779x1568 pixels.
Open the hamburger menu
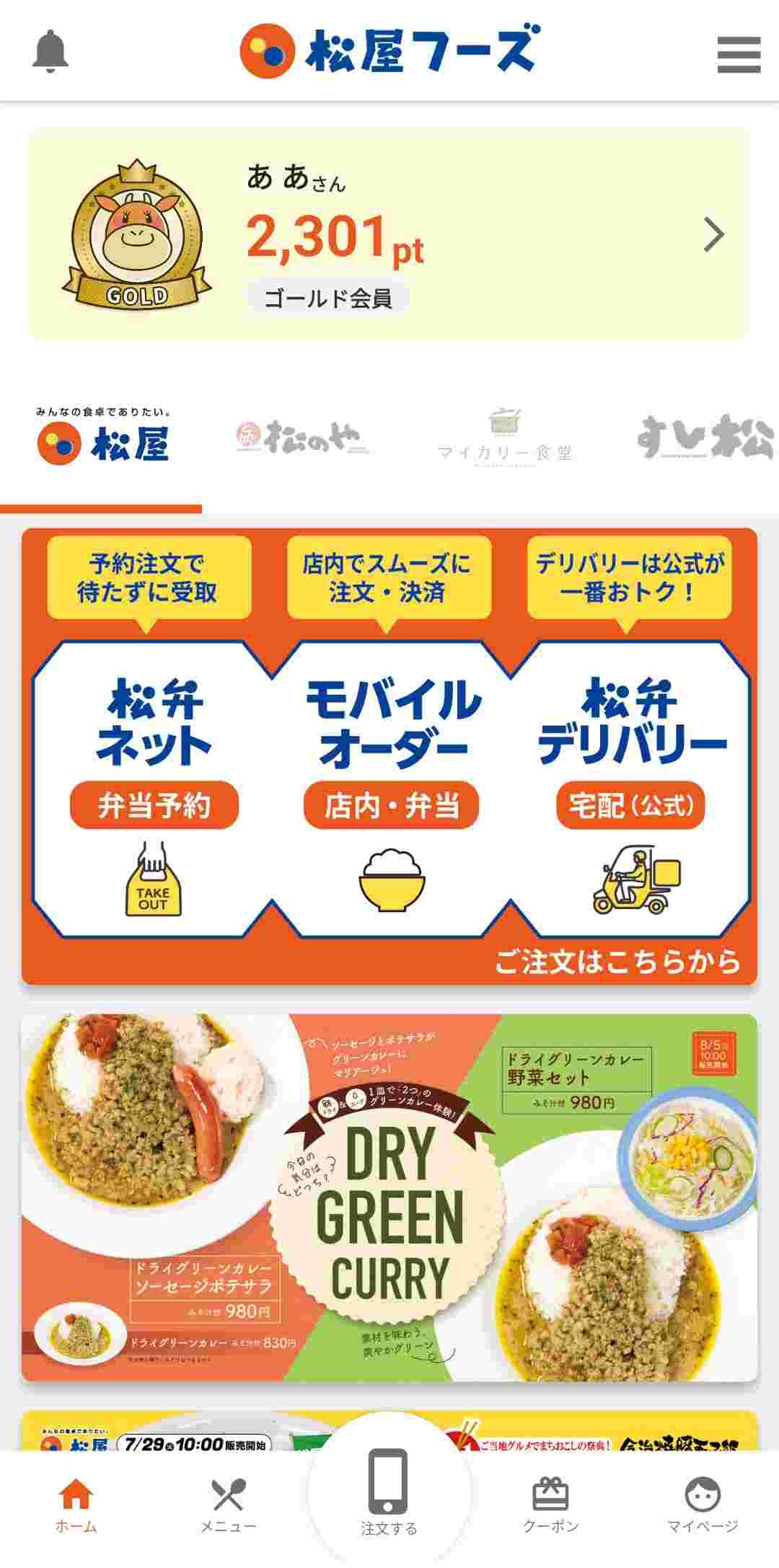pyautogui.click(x=739, y=54)
